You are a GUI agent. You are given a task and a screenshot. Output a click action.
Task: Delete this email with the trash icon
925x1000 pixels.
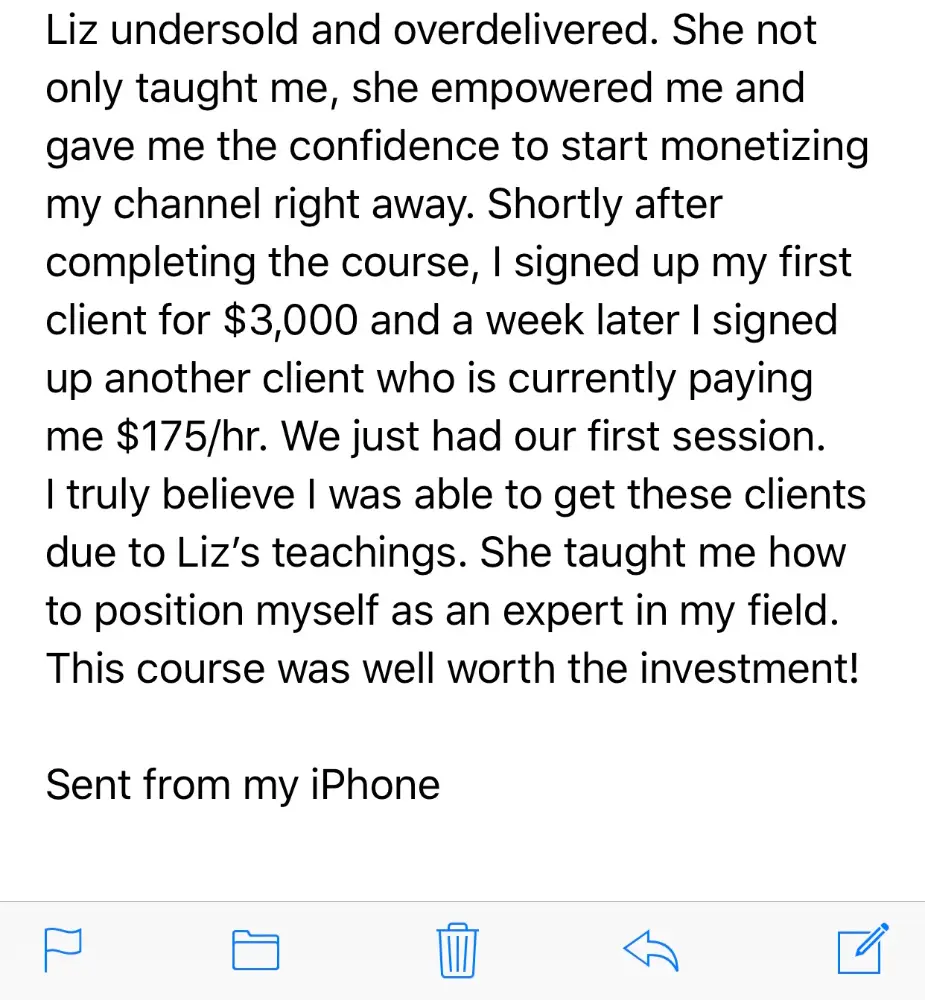click(458, 950)
